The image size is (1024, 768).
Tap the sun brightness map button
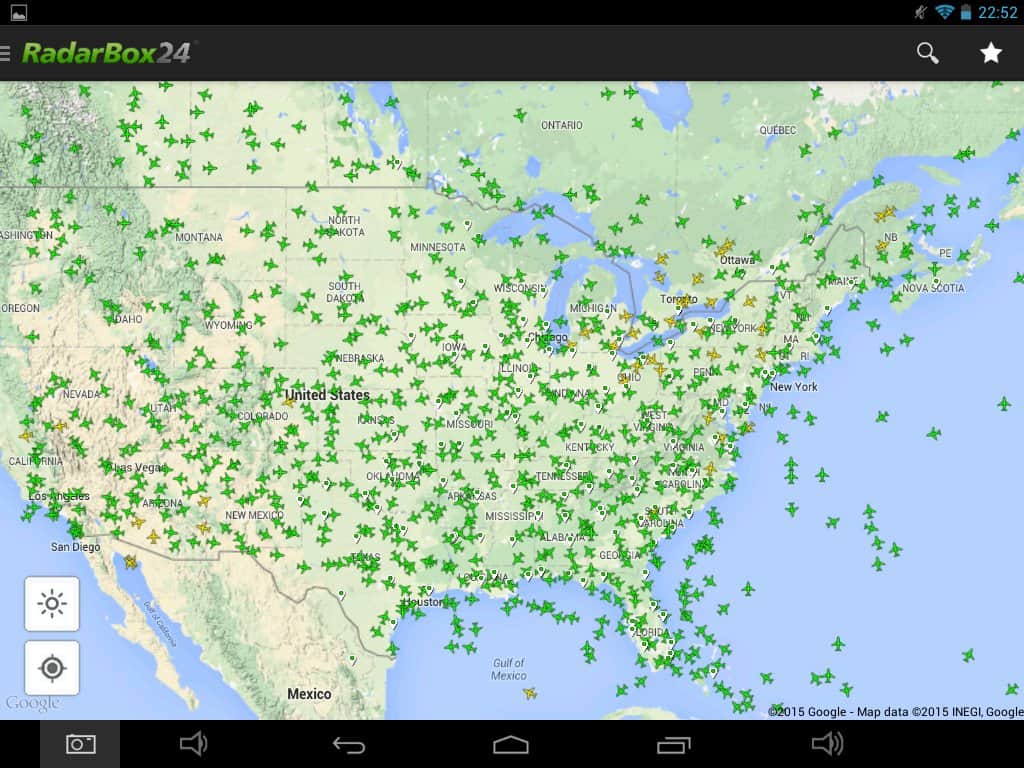(52, 603)
